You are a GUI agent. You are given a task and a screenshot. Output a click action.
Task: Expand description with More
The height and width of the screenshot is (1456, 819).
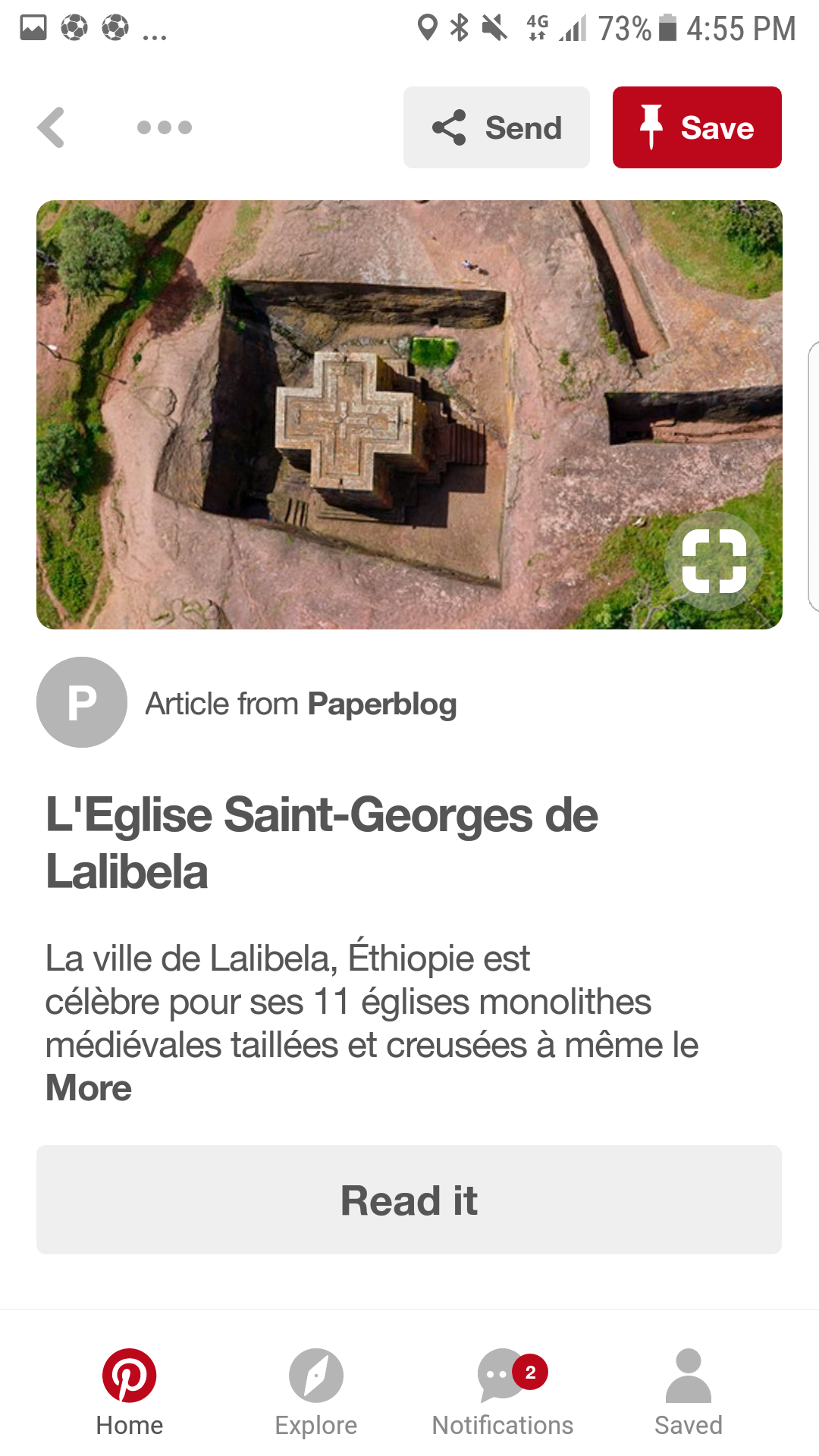tap(89, 1088)
